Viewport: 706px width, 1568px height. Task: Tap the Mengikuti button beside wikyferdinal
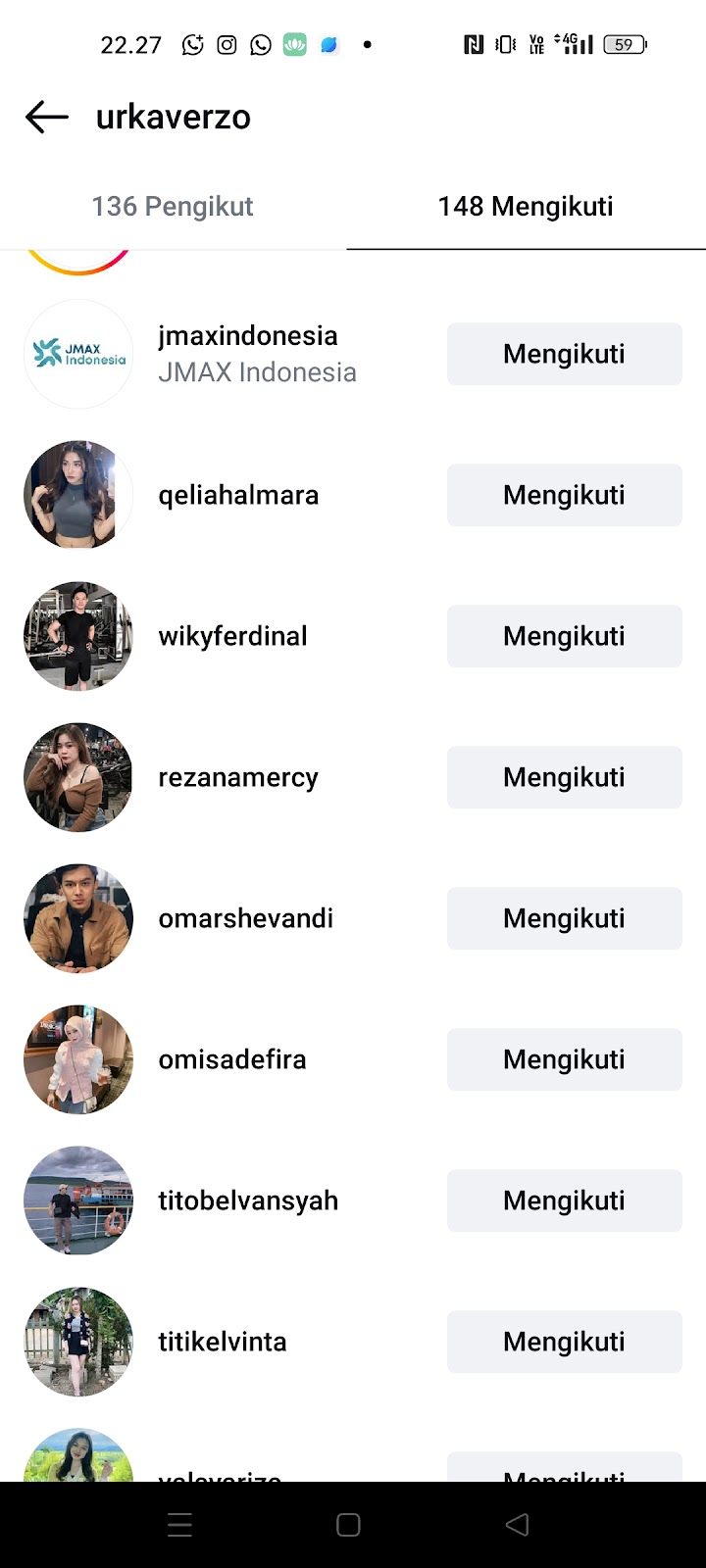pos(564,636)
